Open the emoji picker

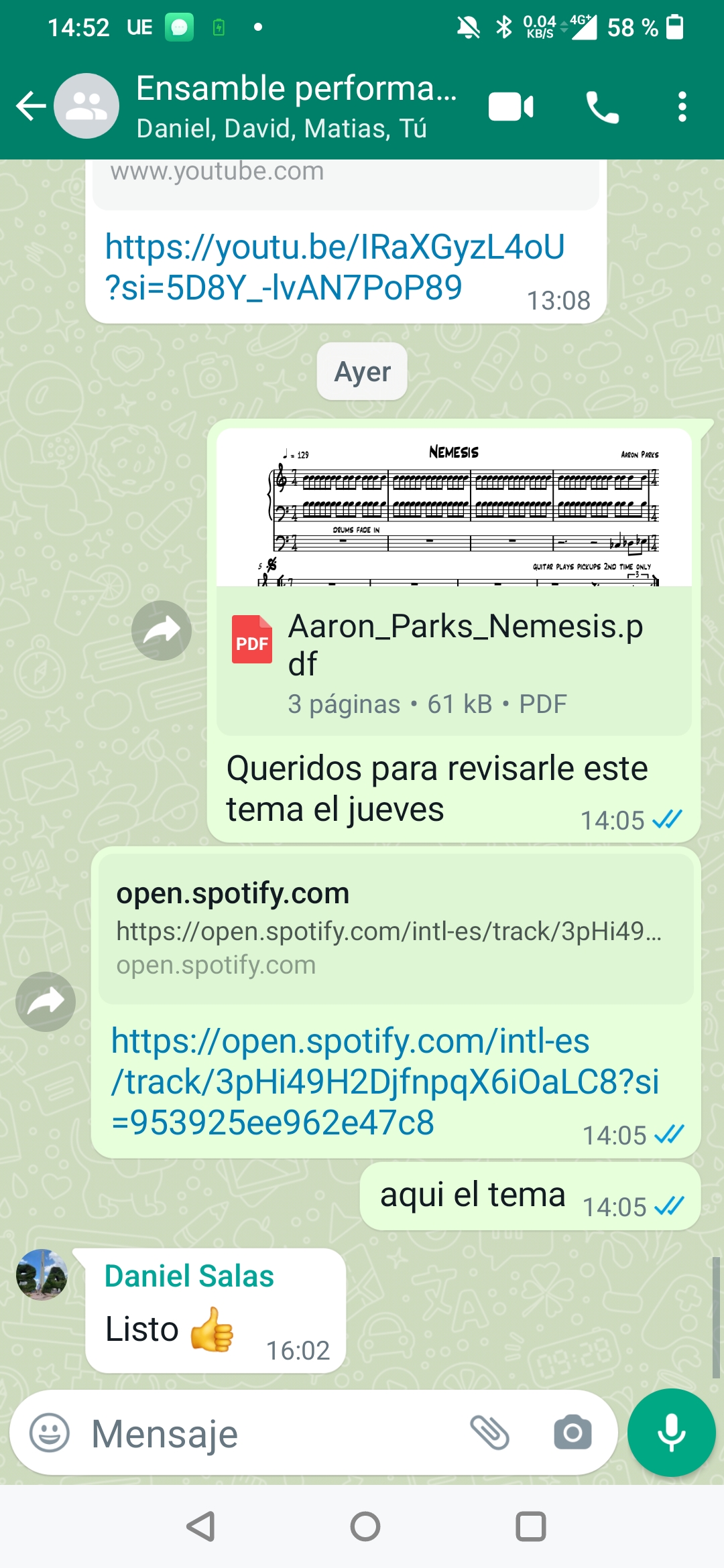point(50,1433)
